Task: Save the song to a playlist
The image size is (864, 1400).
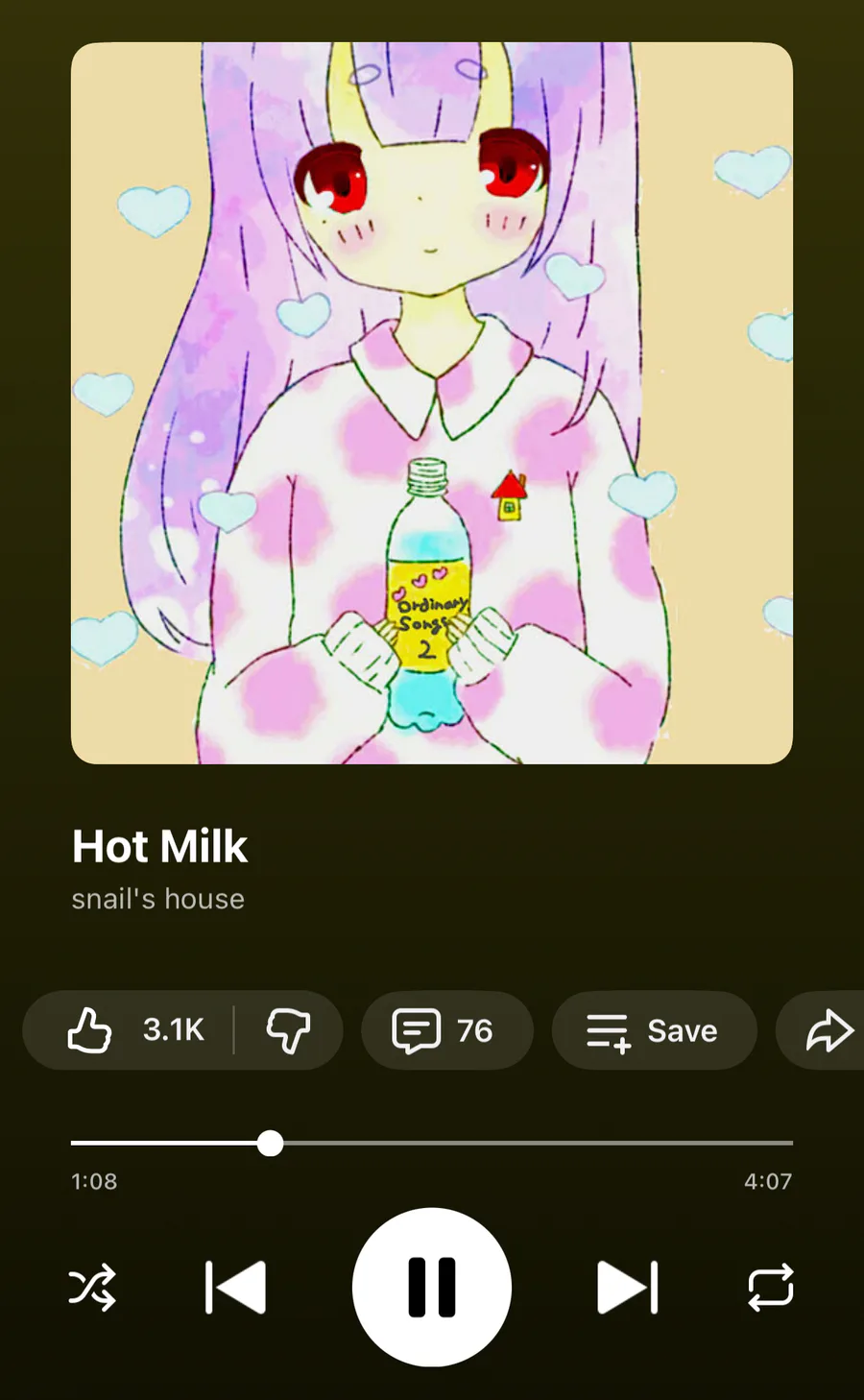Action: tap(654, 1030)
